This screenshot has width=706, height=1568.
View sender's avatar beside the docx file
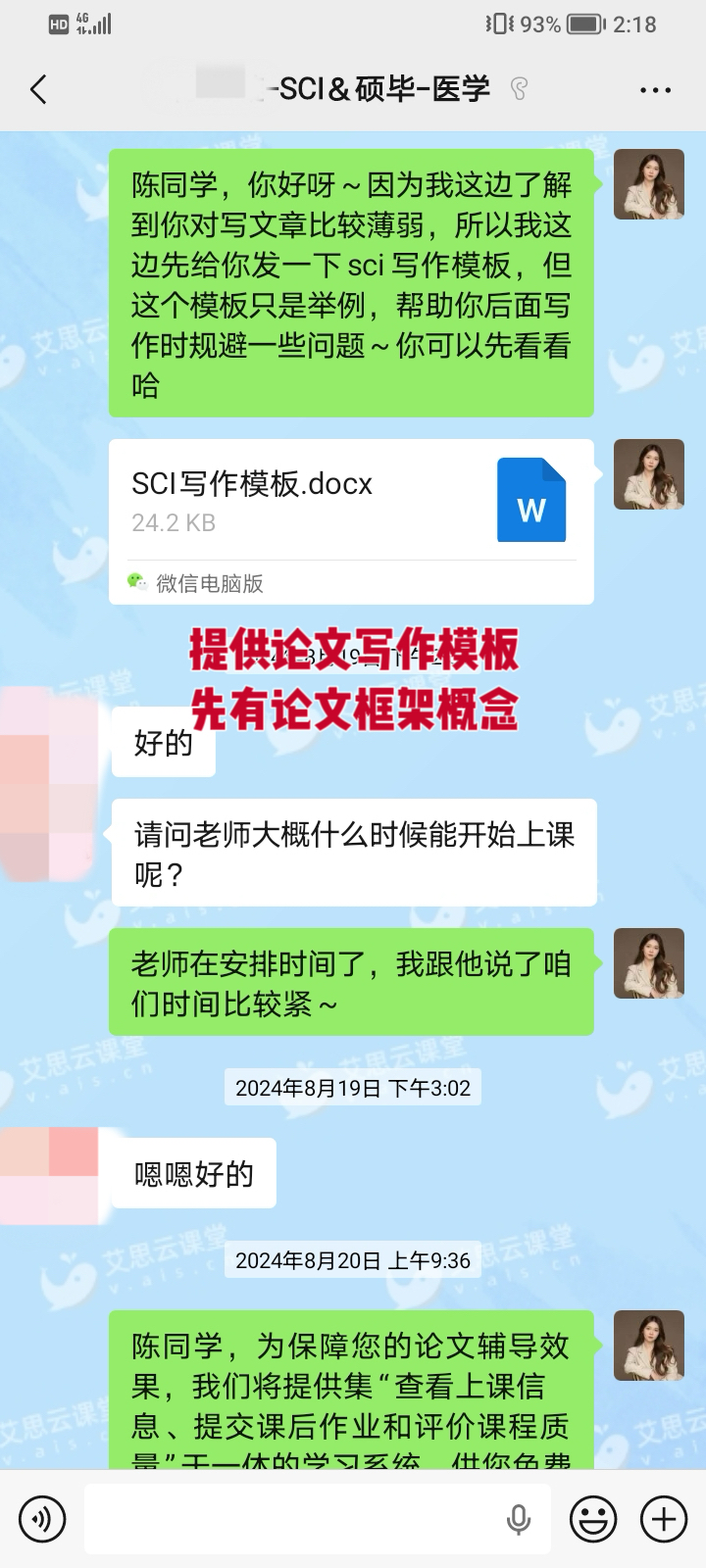coord(649,474)
